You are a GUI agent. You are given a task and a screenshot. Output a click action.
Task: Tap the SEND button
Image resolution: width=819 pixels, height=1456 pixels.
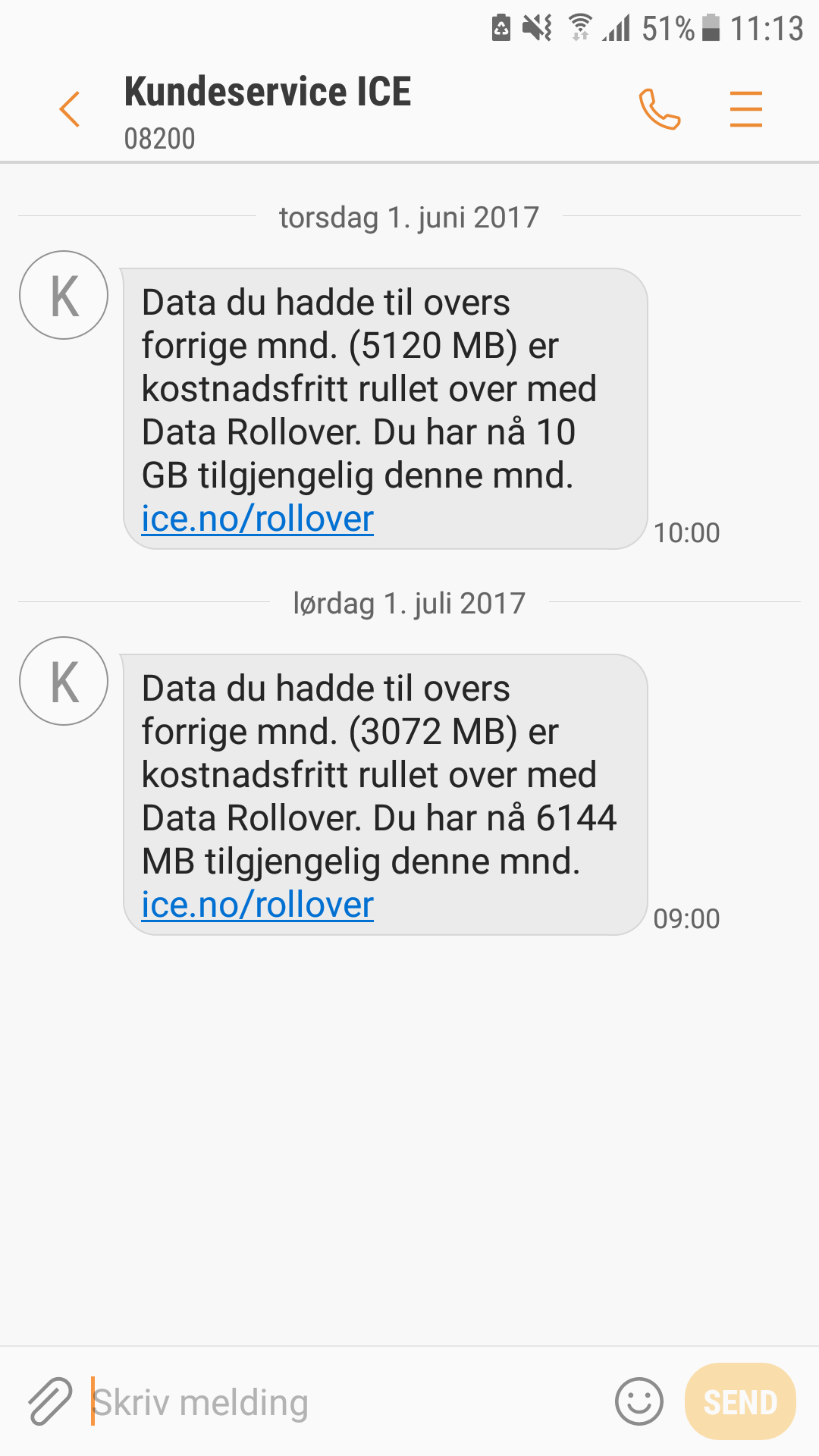point(740,1401)
